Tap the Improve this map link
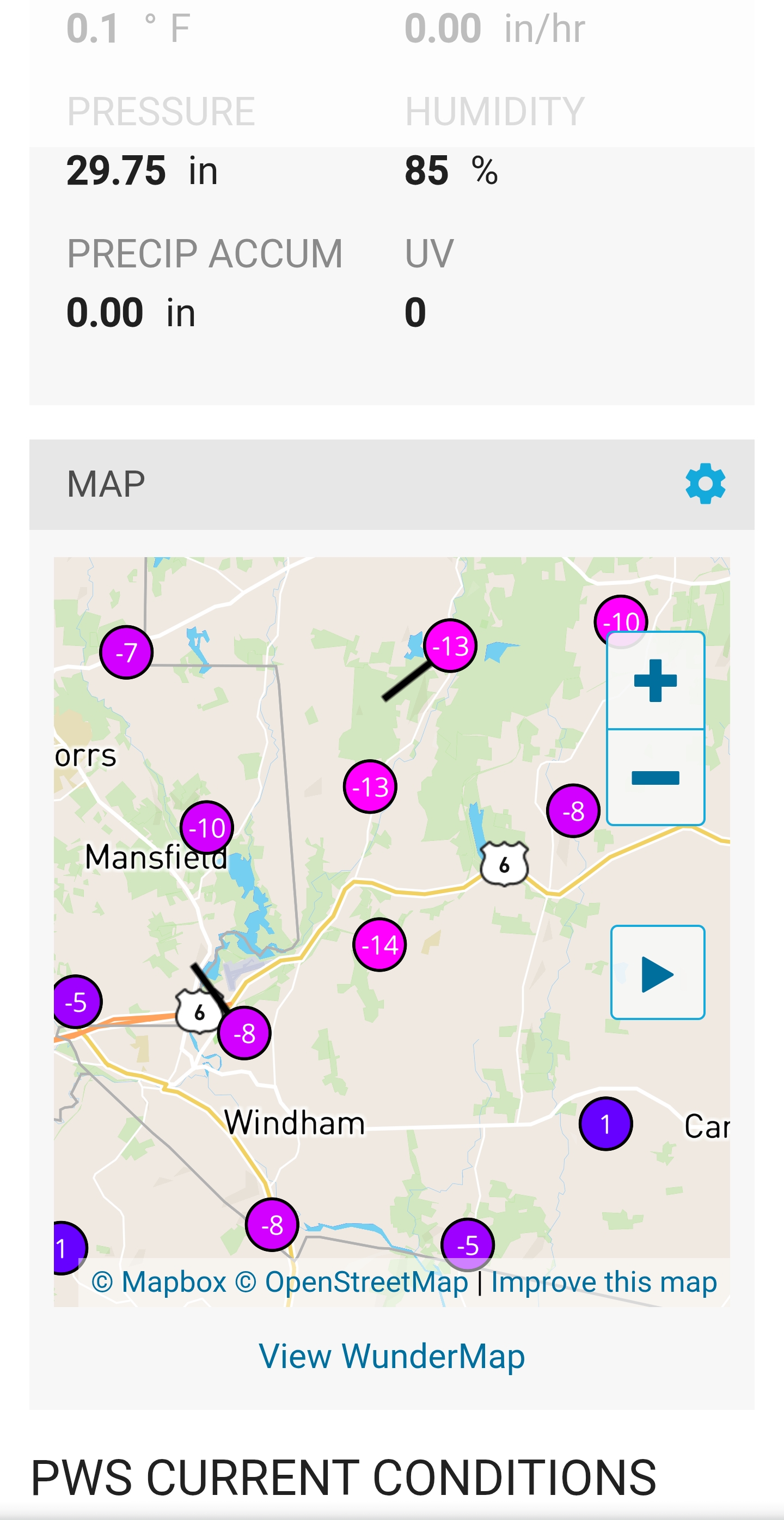 point(603,1281)
